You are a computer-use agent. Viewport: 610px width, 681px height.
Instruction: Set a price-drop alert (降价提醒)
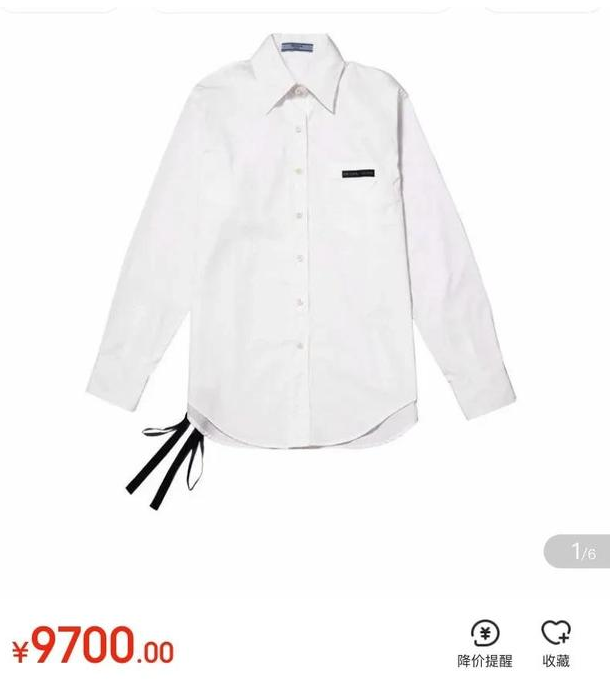pyautogui.click(x=485, y=642)
